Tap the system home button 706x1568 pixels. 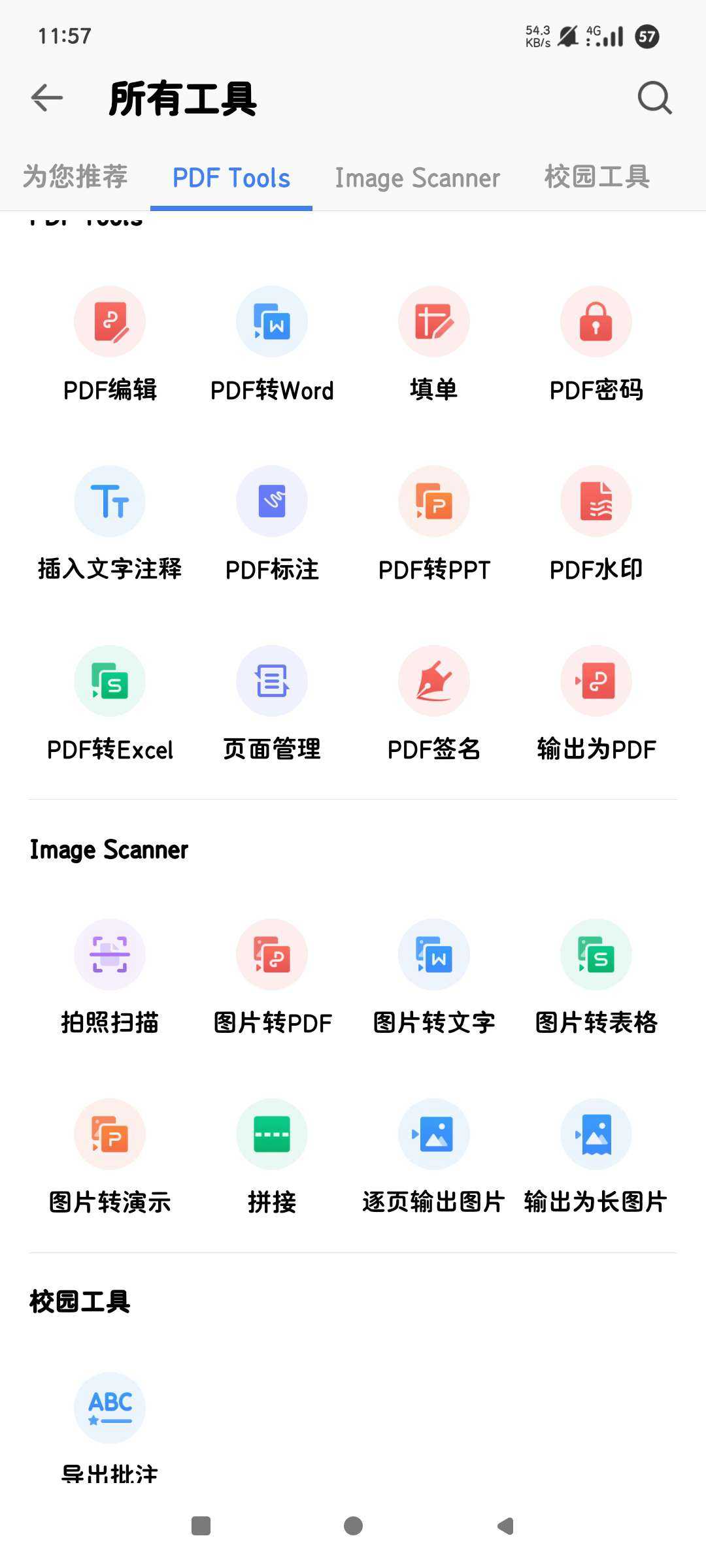point(353,1526)
